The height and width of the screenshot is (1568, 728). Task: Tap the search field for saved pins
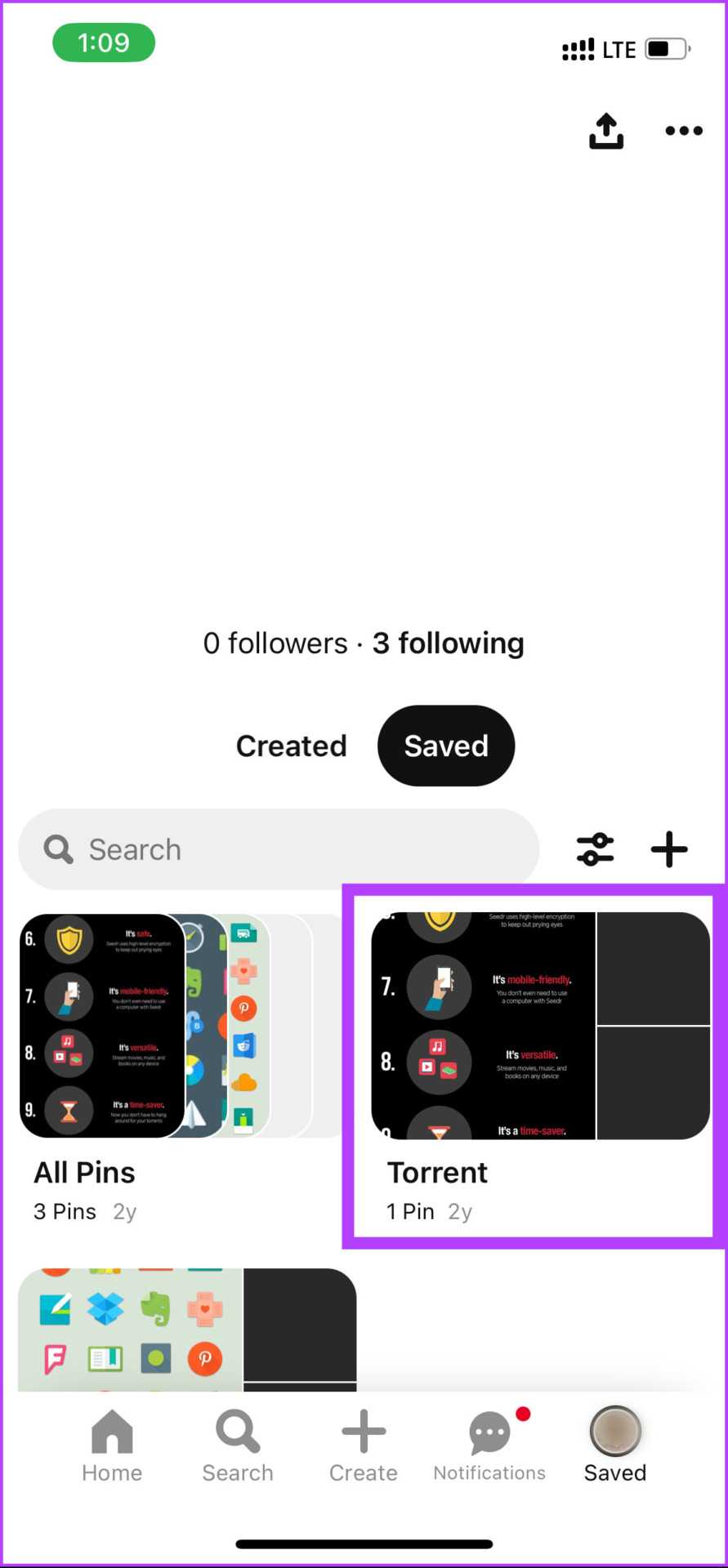(x=279, y=849)
